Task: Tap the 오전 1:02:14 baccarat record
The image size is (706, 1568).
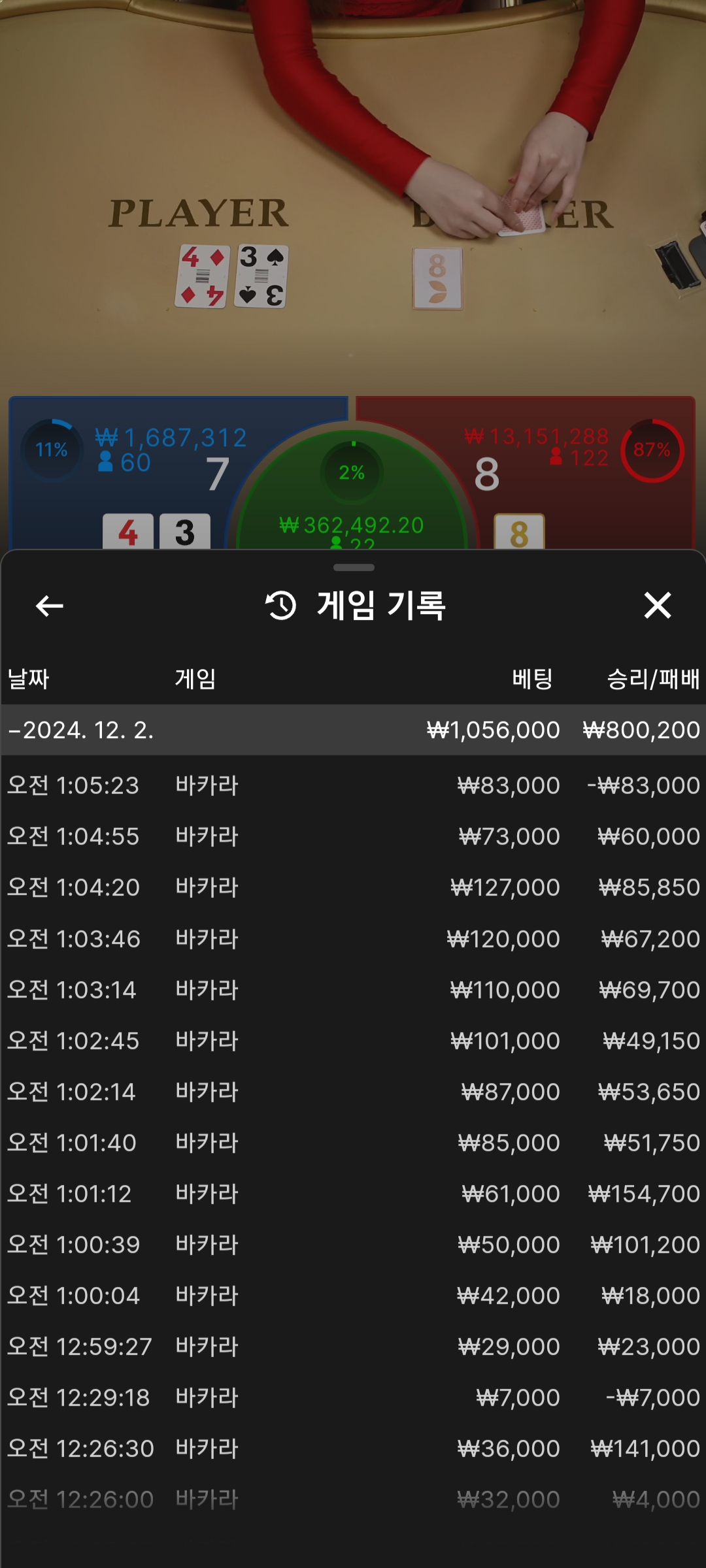Action: point(353,1092)
